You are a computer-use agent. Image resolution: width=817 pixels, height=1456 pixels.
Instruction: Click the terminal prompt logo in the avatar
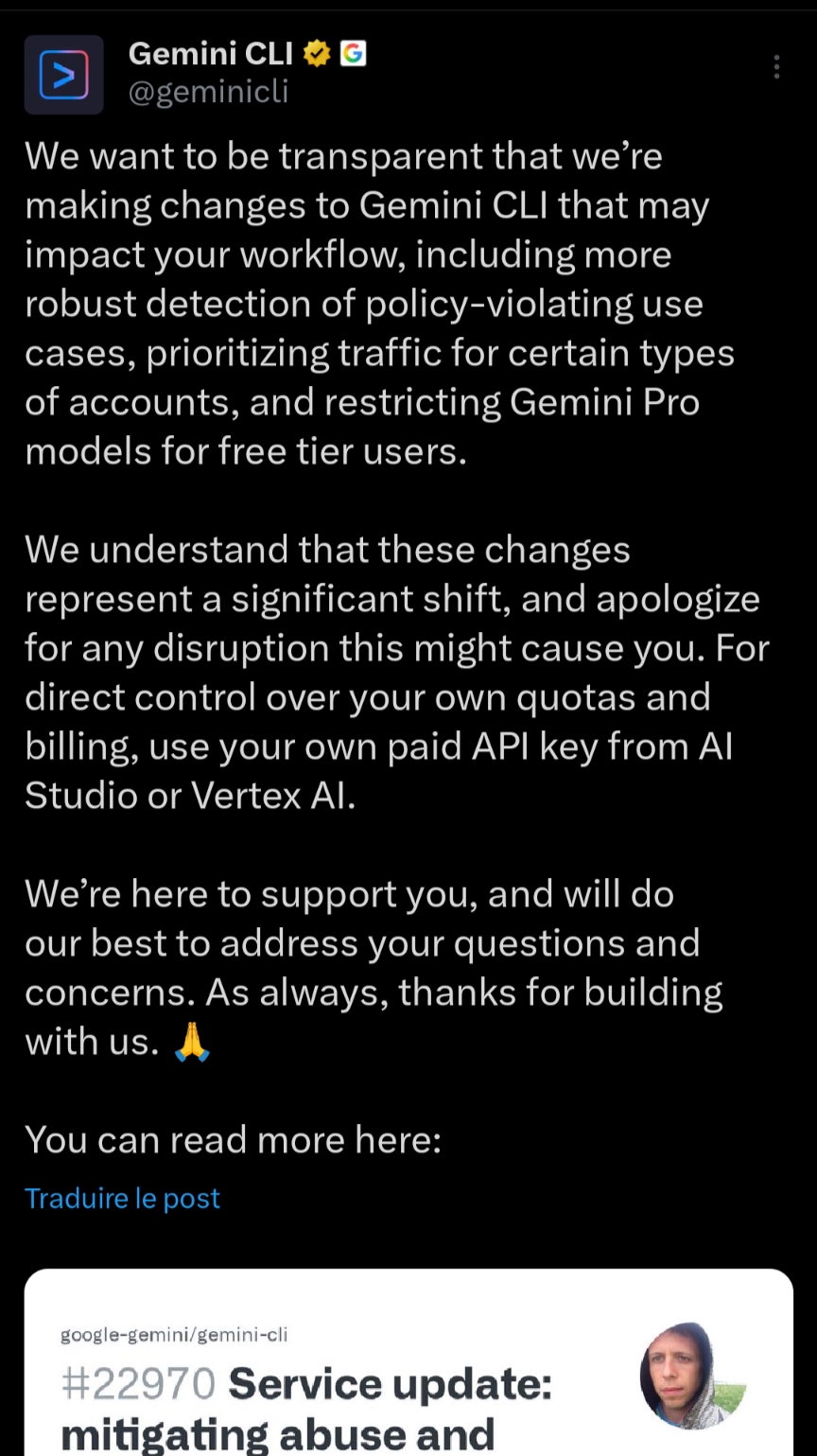pyautogui.click(x=63, y=74)
